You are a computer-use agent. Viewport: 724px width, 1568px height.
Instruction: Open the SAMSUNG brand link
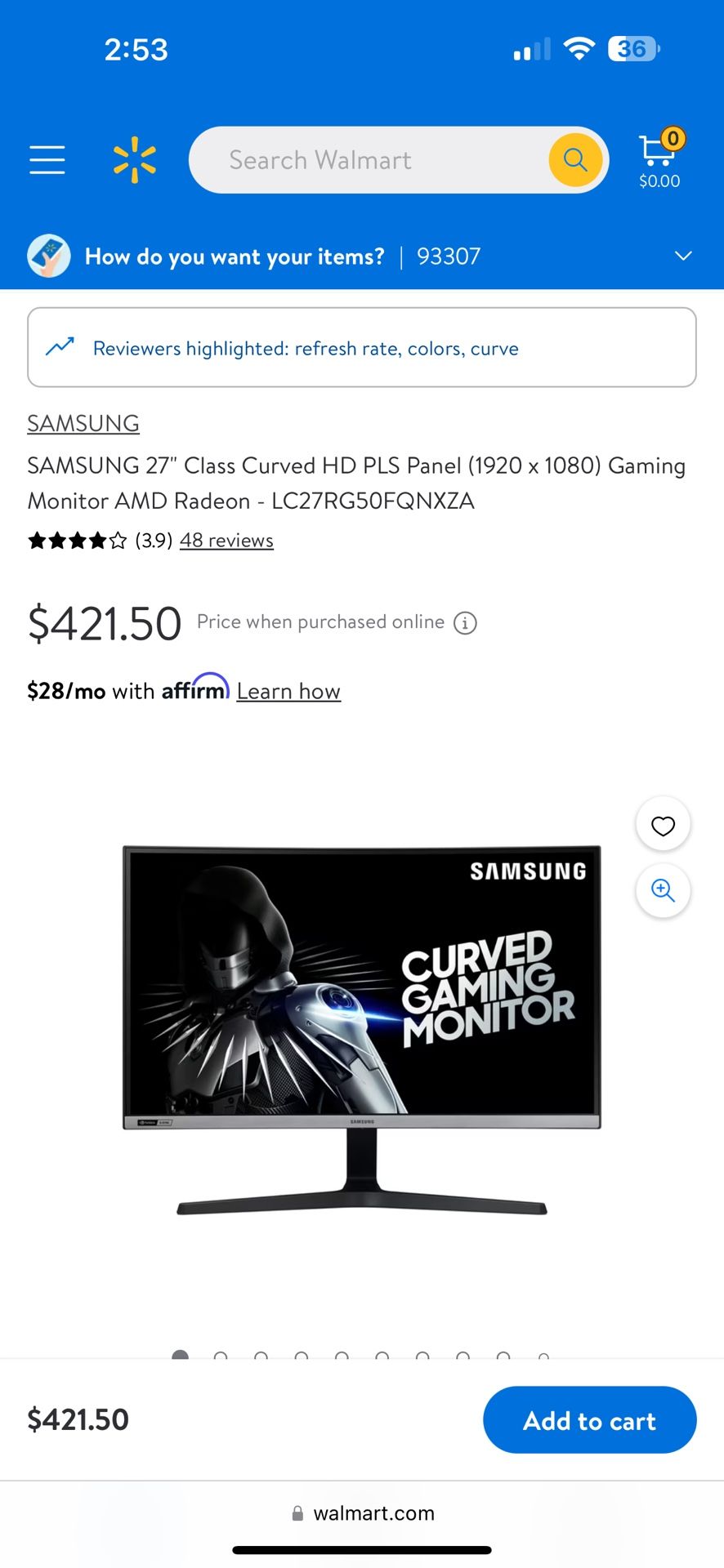pos(83,424)
